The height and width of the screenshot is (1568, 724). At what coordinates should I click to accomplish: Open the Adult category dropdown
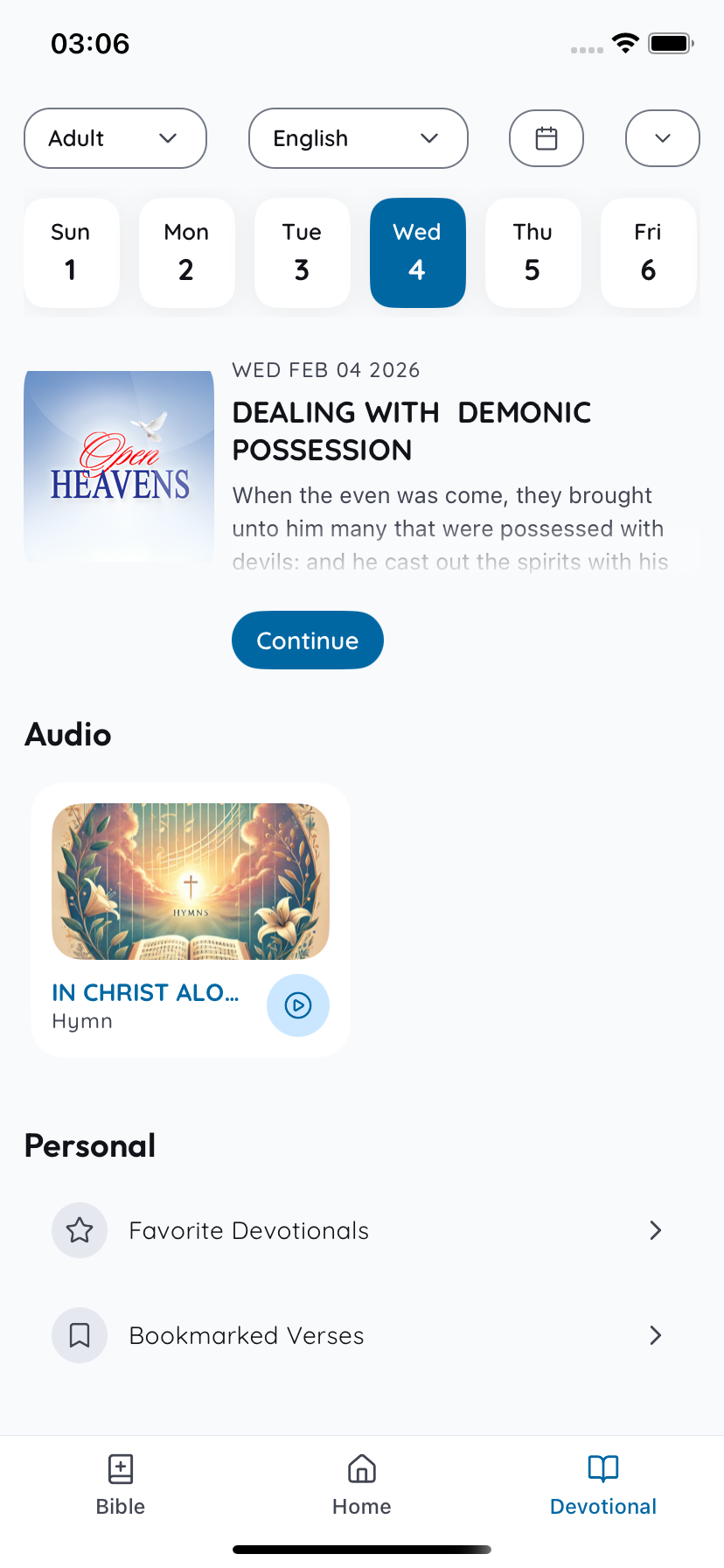(115, 138)
